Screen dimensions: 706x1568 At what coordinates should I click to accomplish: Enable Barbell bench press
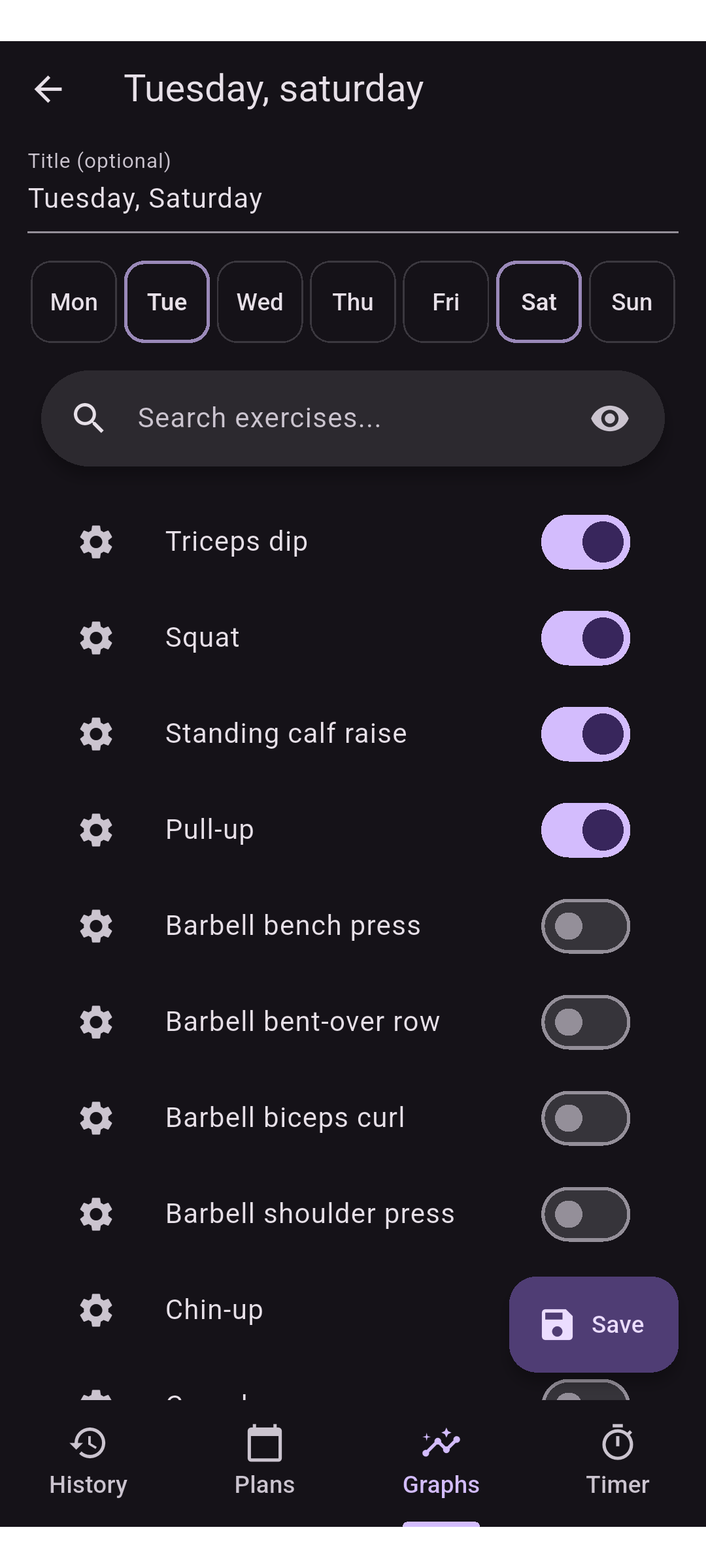tap(586, 926)
